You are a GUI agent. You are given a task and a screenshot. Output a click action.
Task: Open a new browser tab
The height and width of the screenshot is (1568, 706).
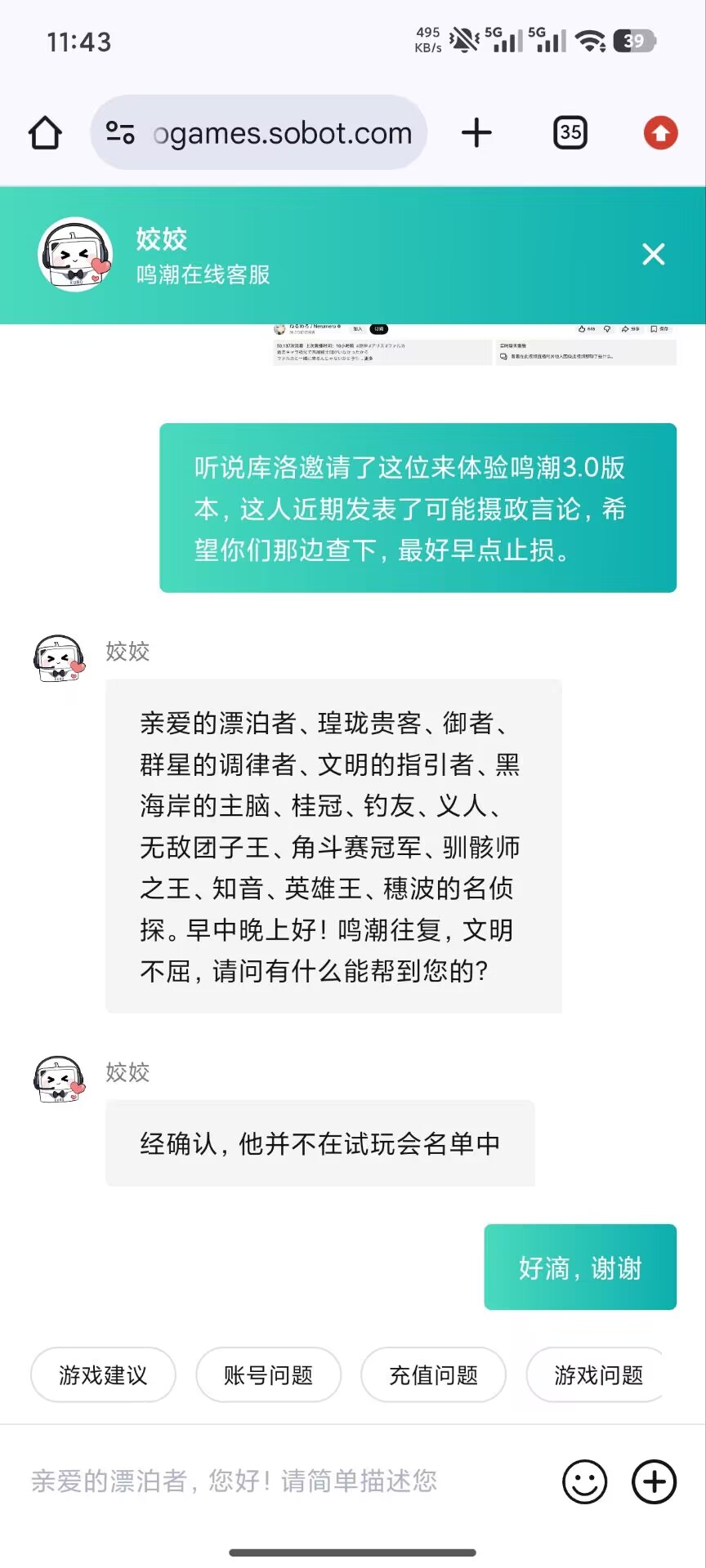(x=476, y=133)
